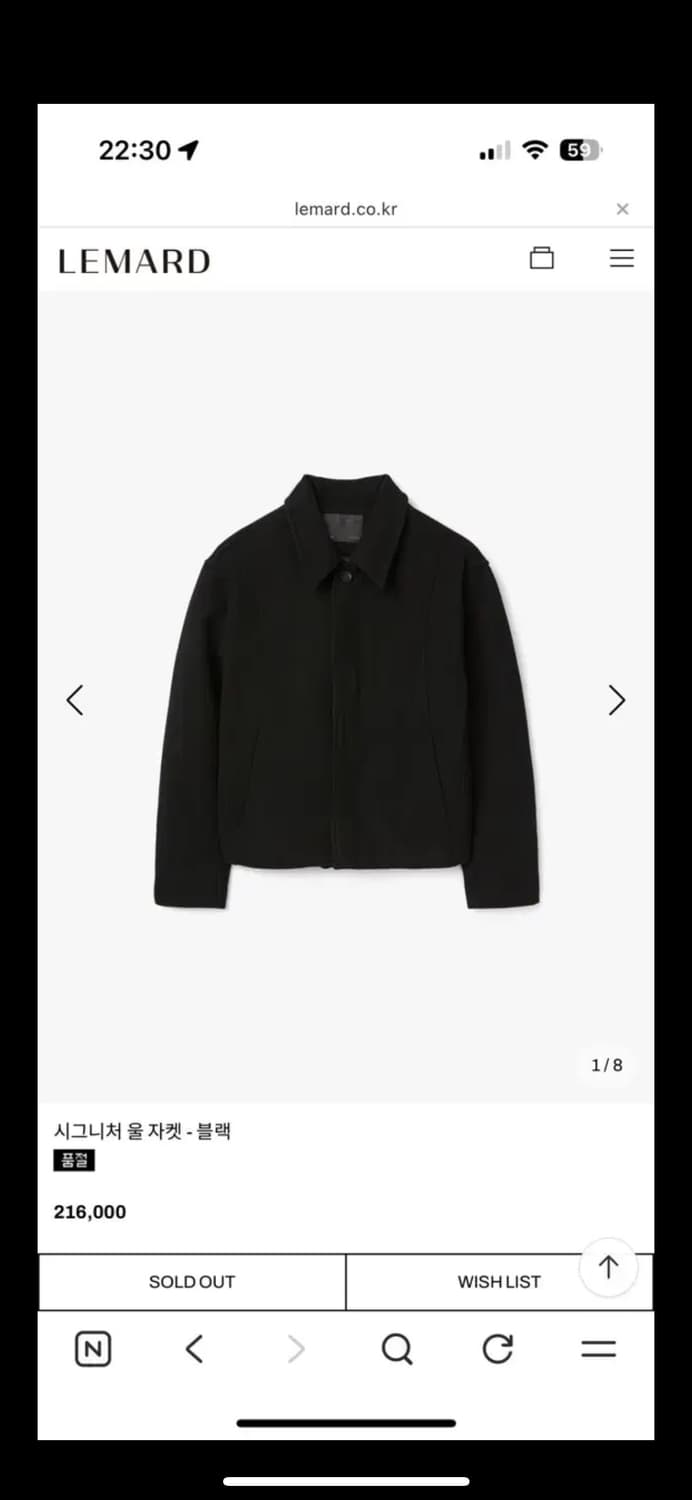Show the previous product image
The width and height of the screenshot is (692, 1500).
point(75,700)
